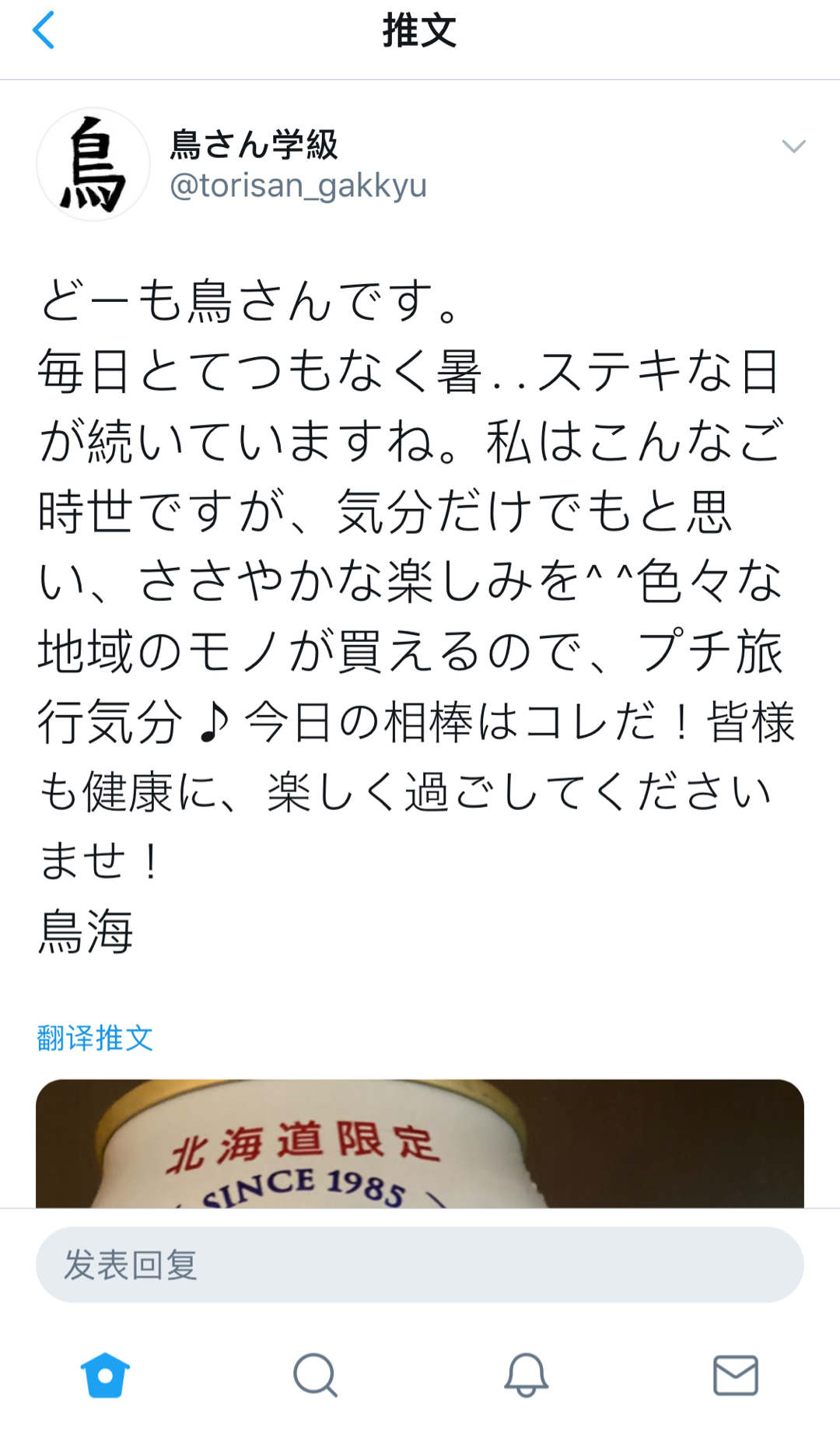Screen dimensions: 840x1431
Task: Open the notifications bell tab
Action: point(526,1375)
